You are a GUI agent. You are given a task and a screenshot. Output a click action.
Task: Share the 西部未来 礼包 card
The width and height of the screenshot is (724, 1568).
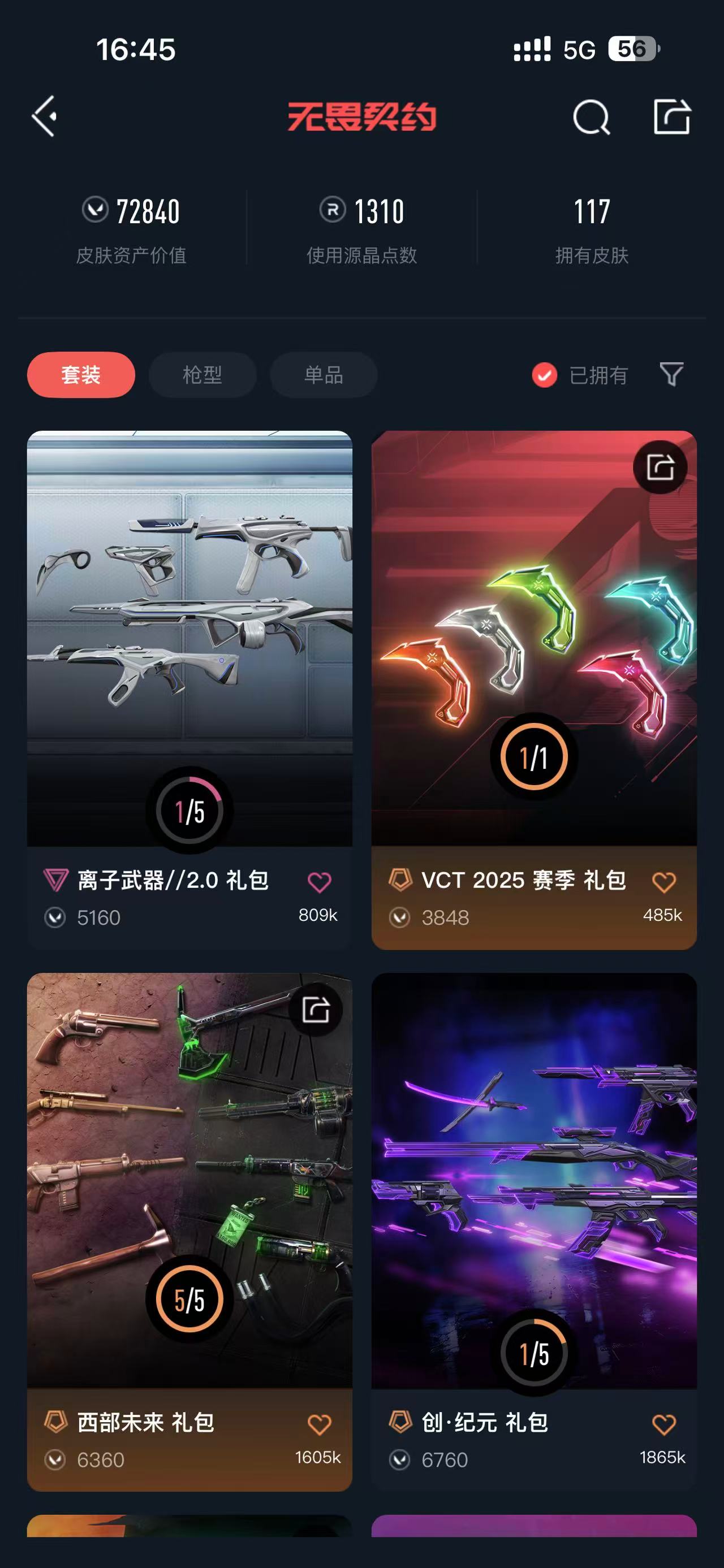[x=316, y=1010]
